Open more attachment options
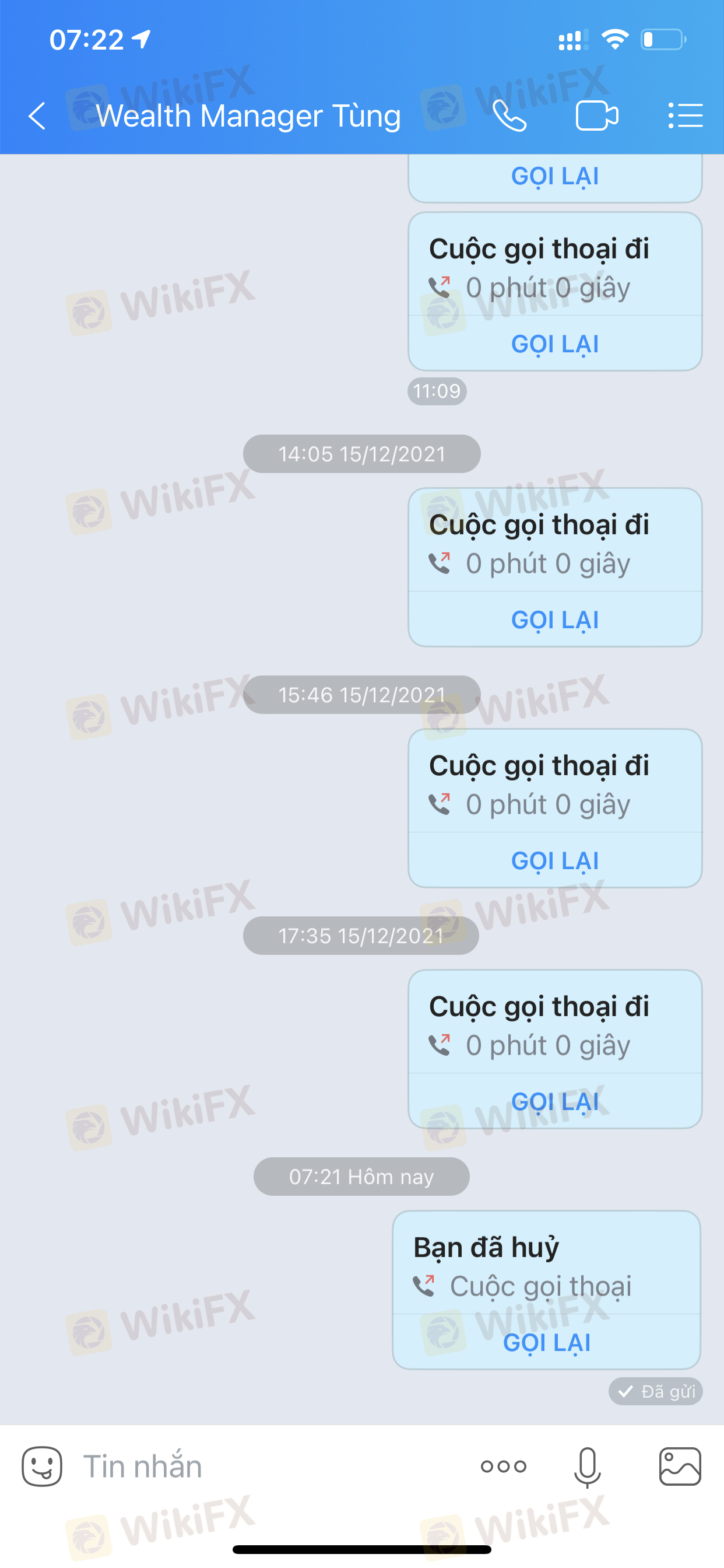This screenshot has height=1568, width=724. [503, 1466]
